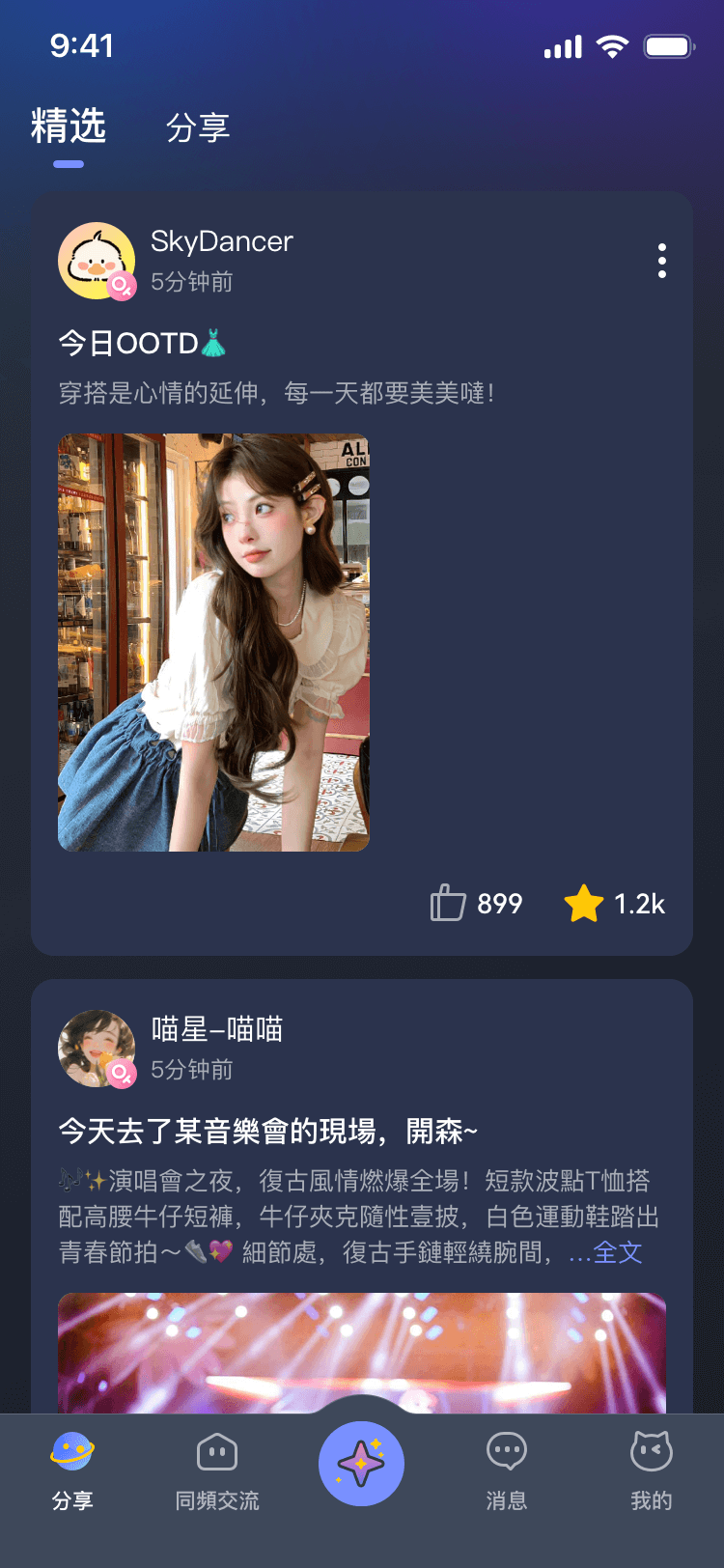Viewport: 724px width, 1568px height.
Task: Select 分享 in the bottom navigation
Action: [72, 1470]
